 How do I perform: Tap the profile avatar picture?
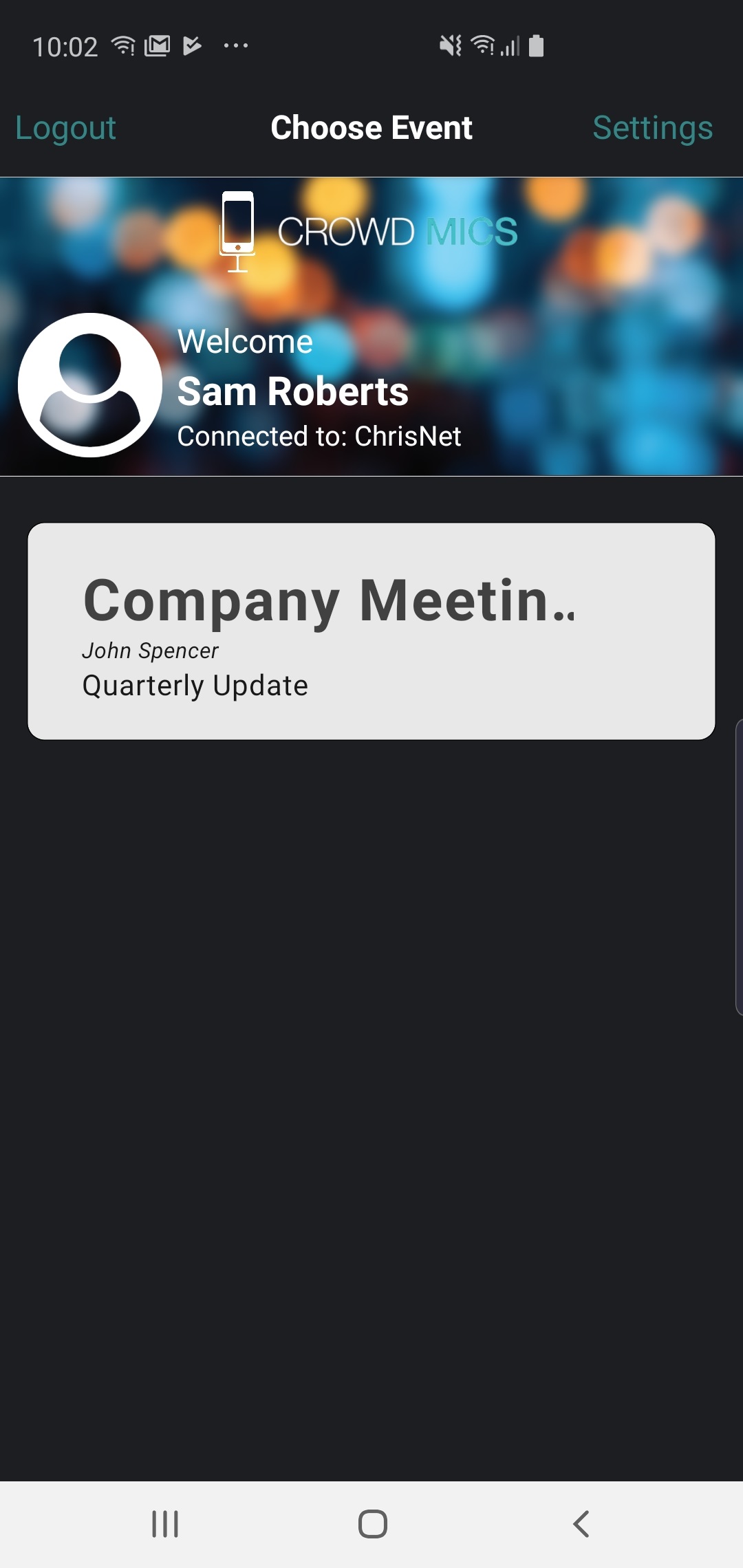(x=90, y=384)
